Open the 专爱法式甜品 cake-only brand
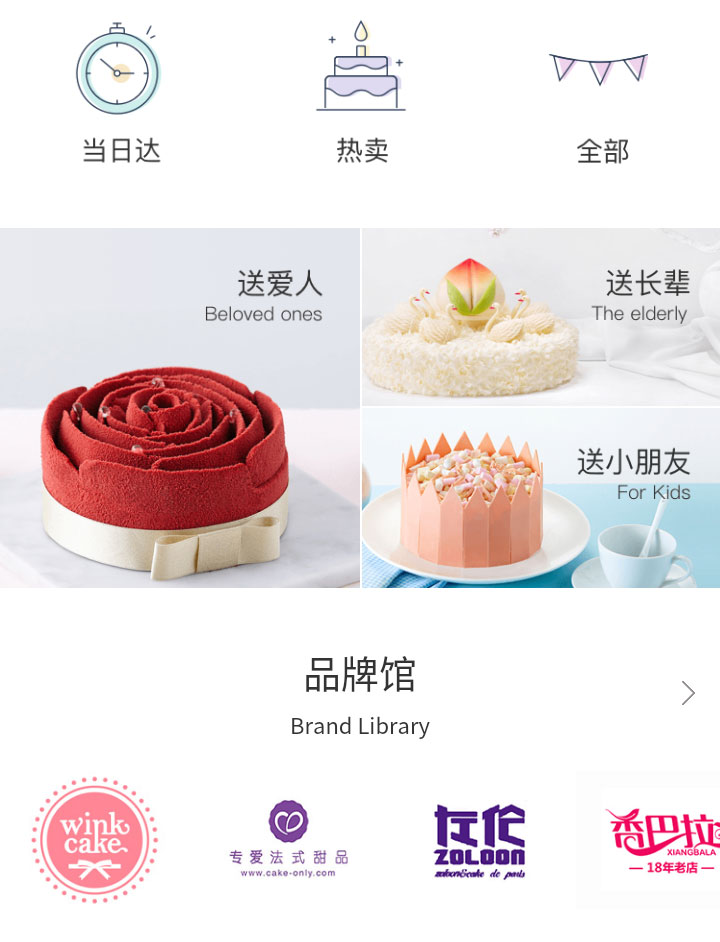The width and height of the screenshot is (720, 942). (x=288, y=838)
